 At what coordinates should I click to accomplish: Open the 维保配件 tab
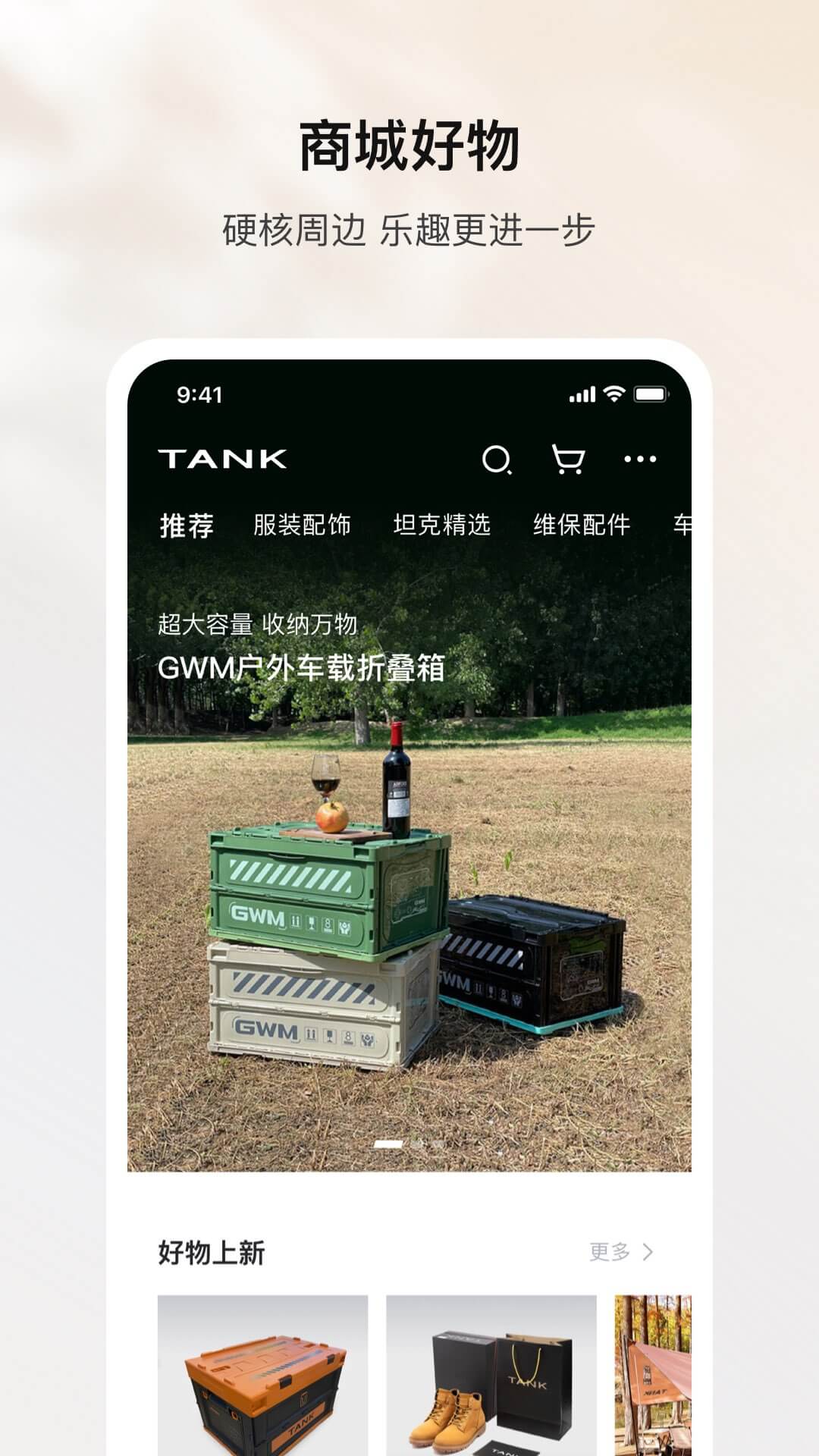point(583,523)
